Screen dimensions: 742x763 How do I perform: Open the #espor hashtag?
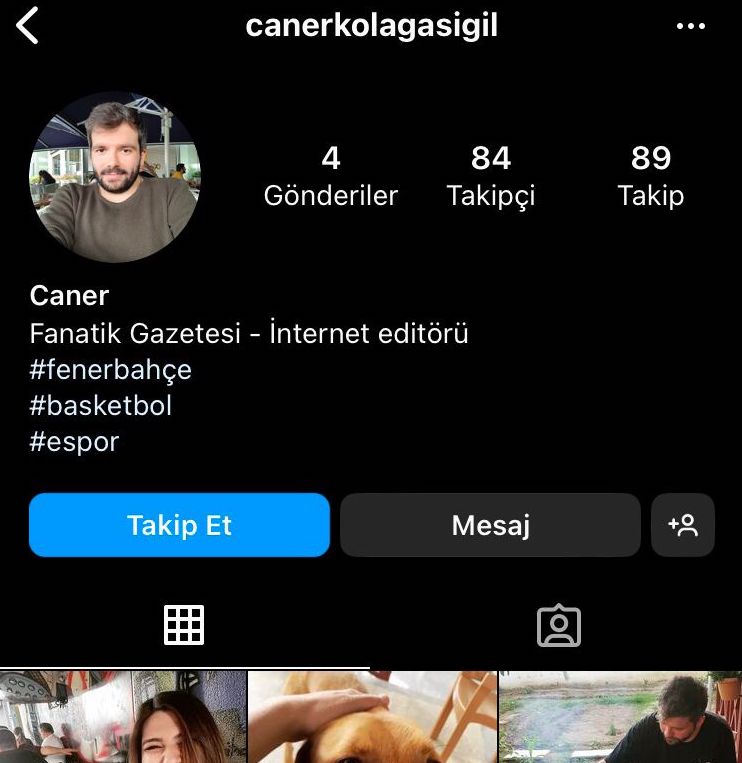pos(75,442)
